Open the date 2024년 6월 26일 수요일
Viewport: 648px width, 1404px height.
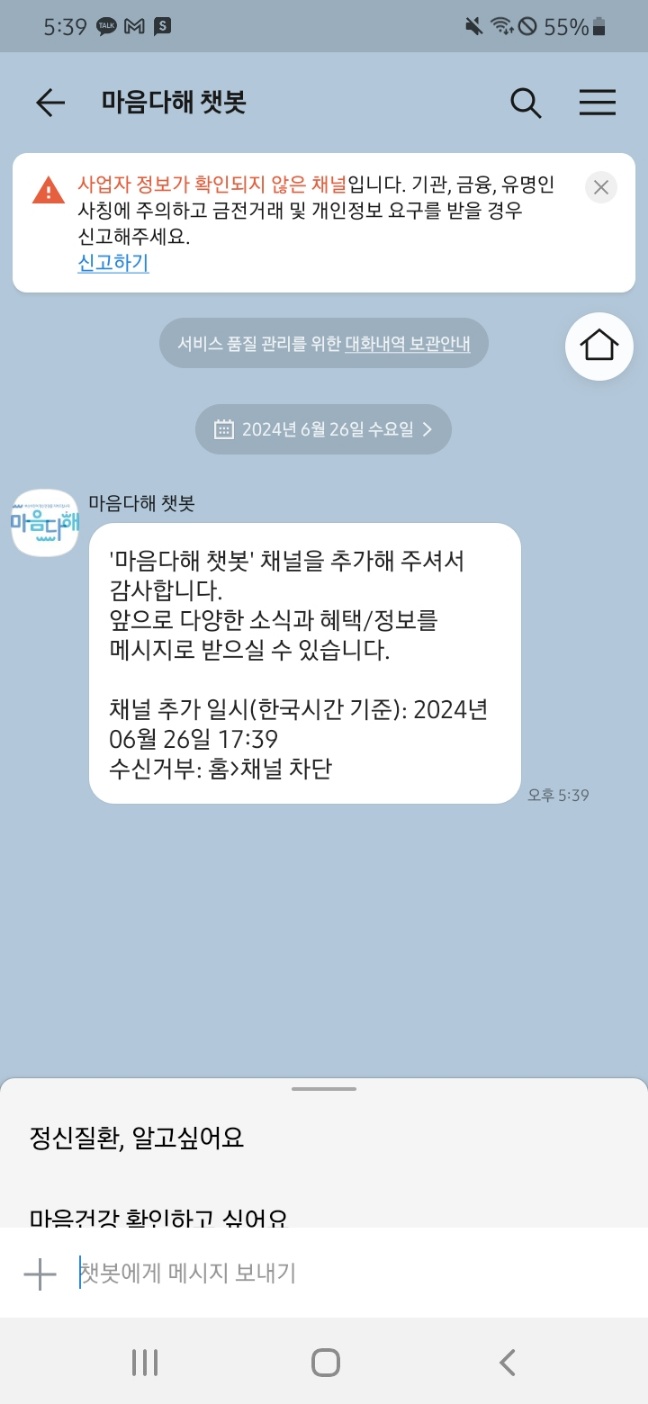coord(323,430)
